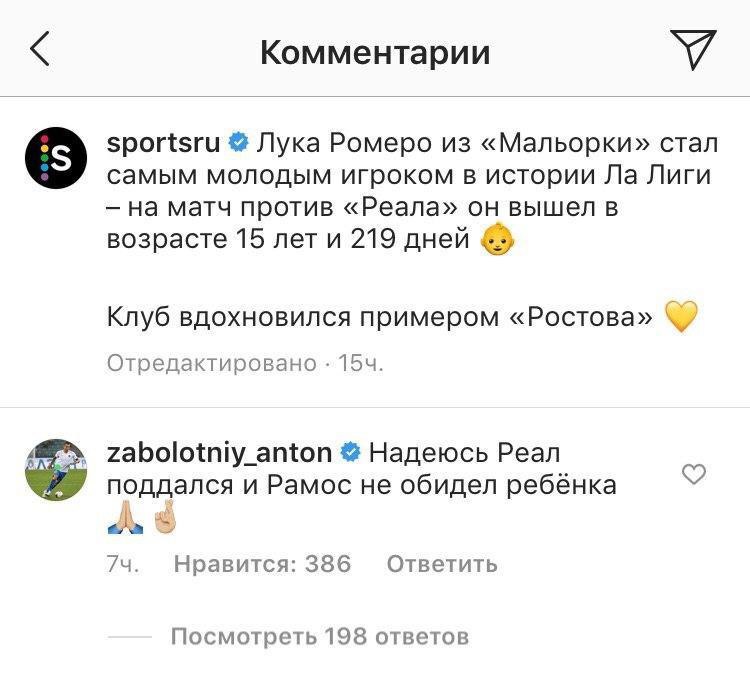Like zabolotniy_anton's comment with the heart
This screenshot has width=750, height=683.
[693, 474]
